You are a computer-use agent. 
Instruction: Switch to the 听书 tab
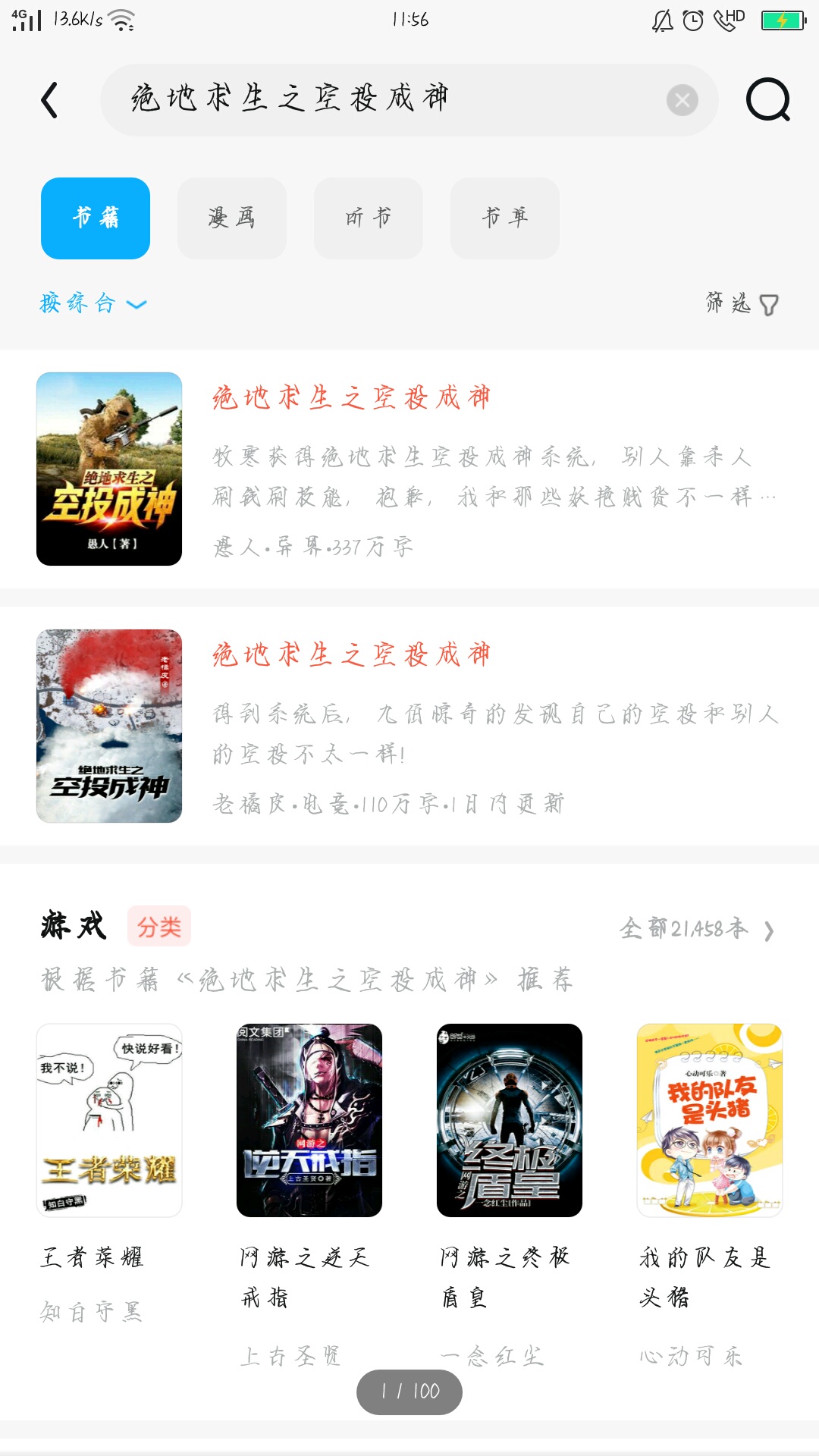point(369,218)
